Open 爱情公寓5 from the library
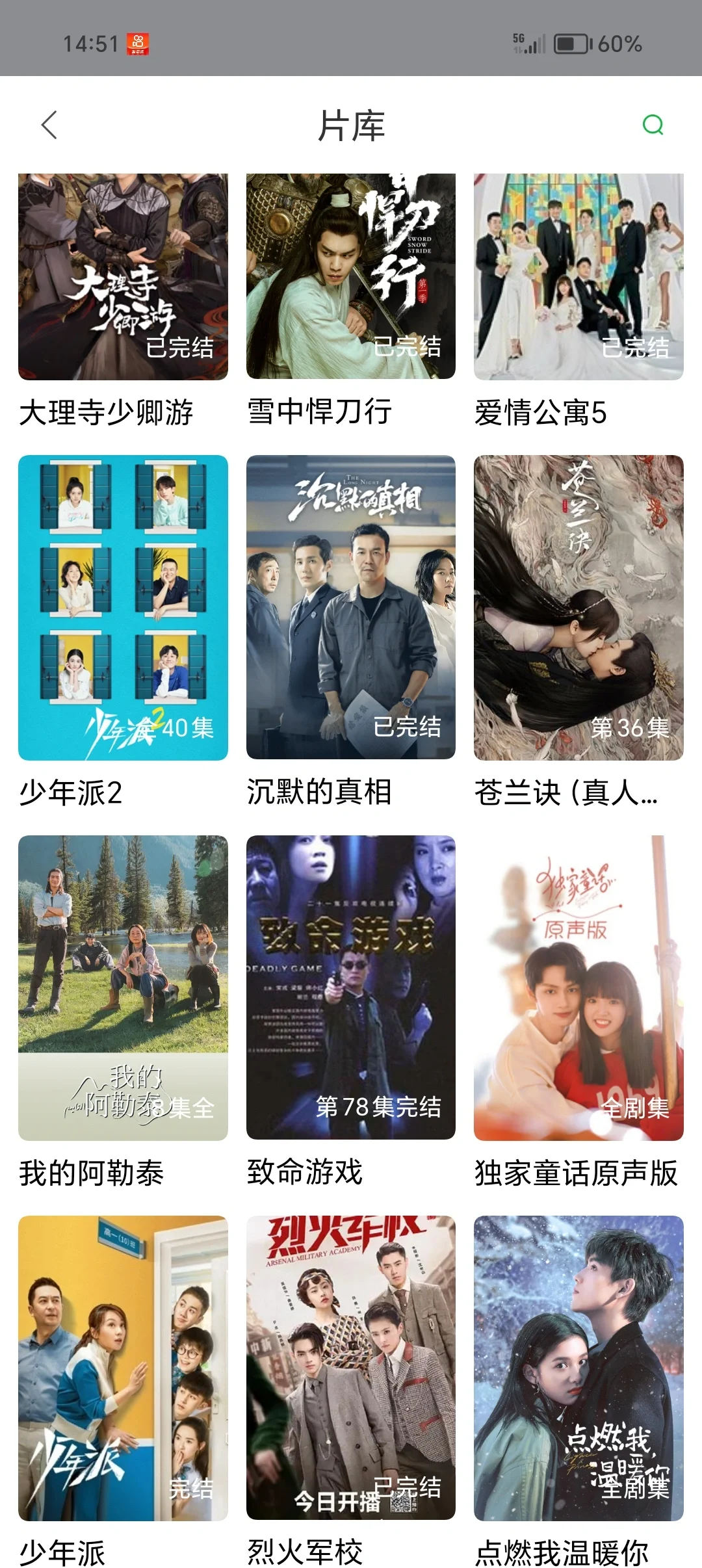The width and height of the screenshot is (702, 1568). pos(578,276)
